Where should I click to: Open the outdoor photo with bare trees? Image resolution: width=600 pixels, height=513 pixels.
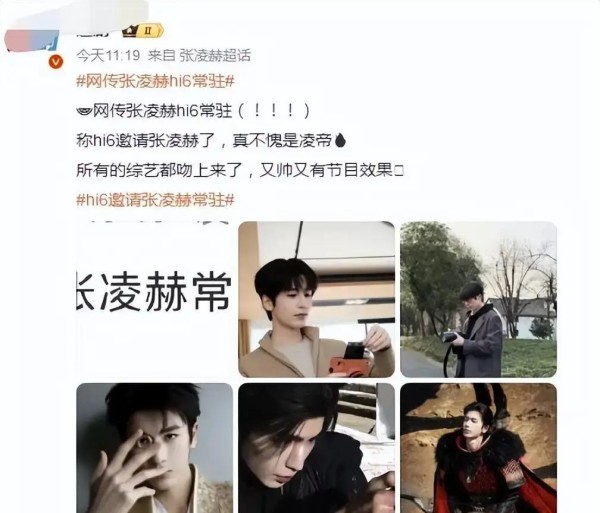coord(478,299)
